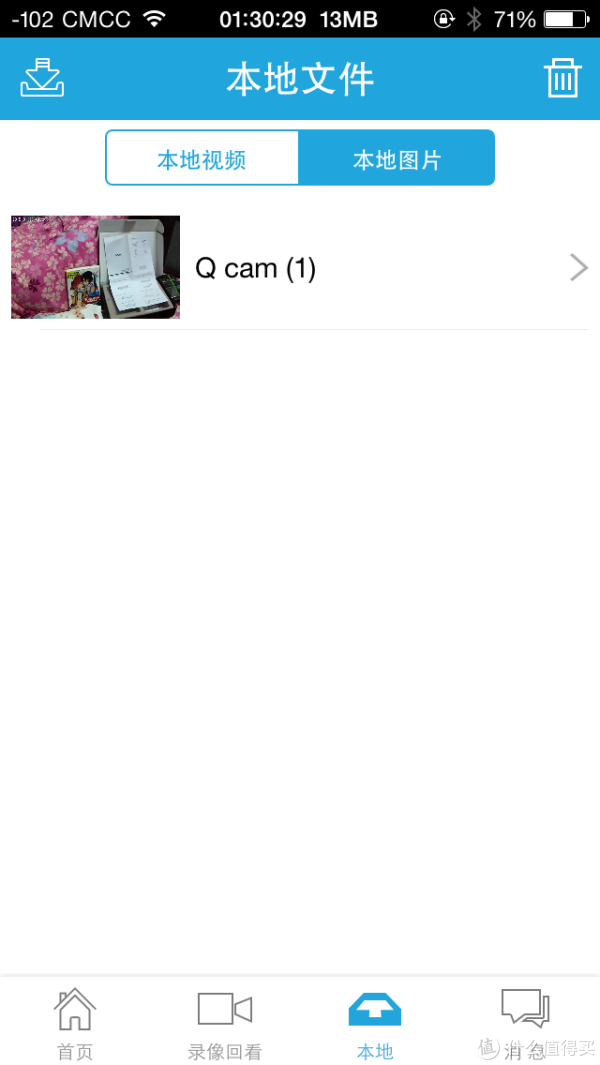Tap the download inbox icon

(42, 78)
